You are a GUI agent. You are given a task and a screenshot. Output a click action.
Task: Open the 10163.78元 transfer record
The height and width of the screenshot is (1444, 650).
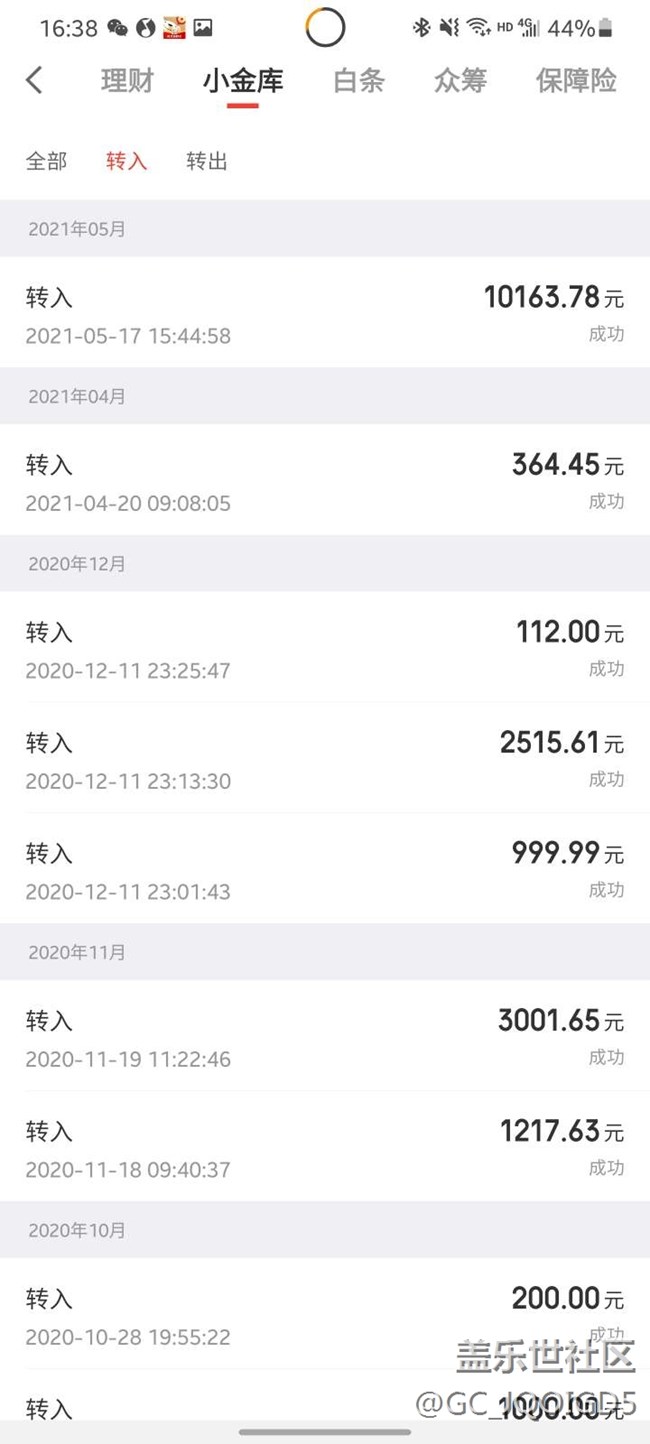(325, 313)
